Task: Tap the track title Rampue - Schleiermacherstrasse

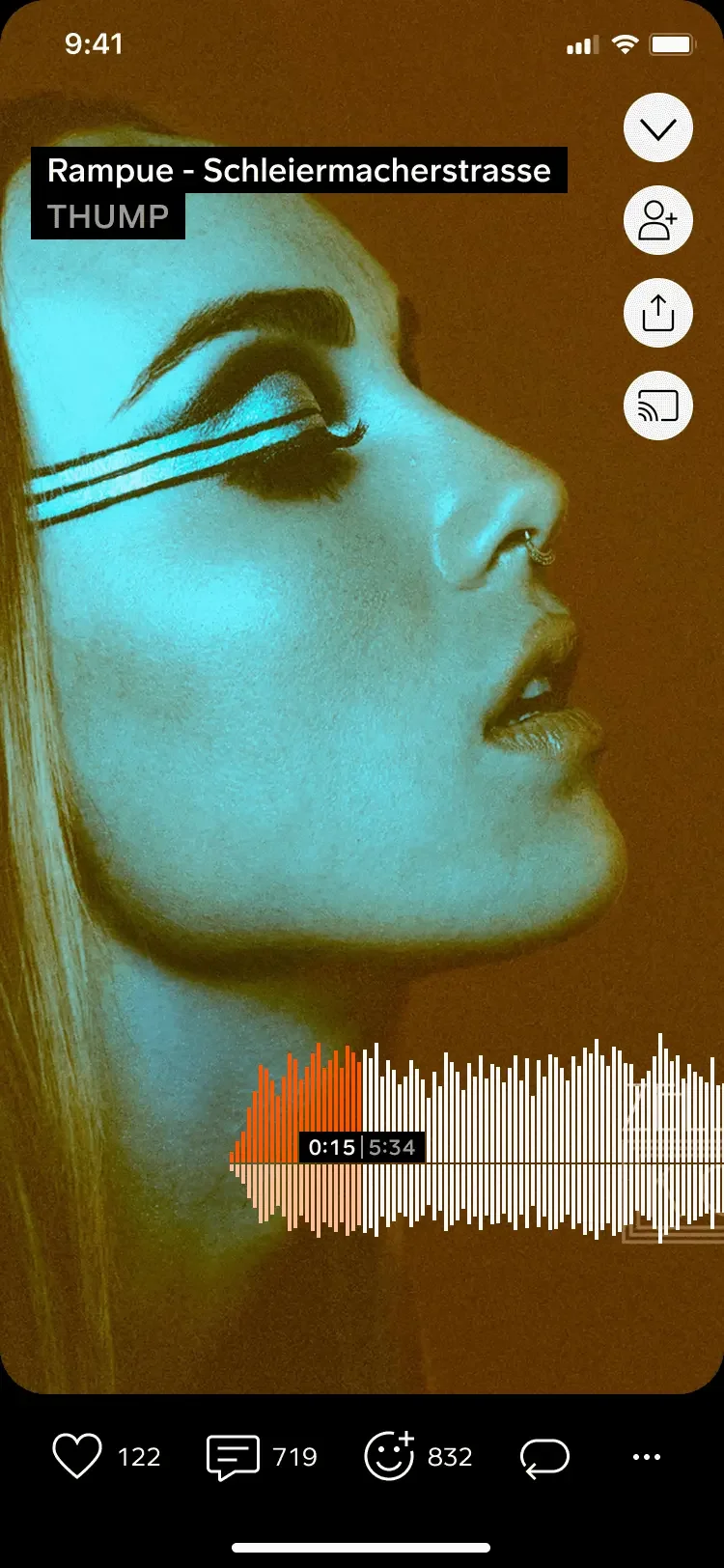Action: pos(299,171)
